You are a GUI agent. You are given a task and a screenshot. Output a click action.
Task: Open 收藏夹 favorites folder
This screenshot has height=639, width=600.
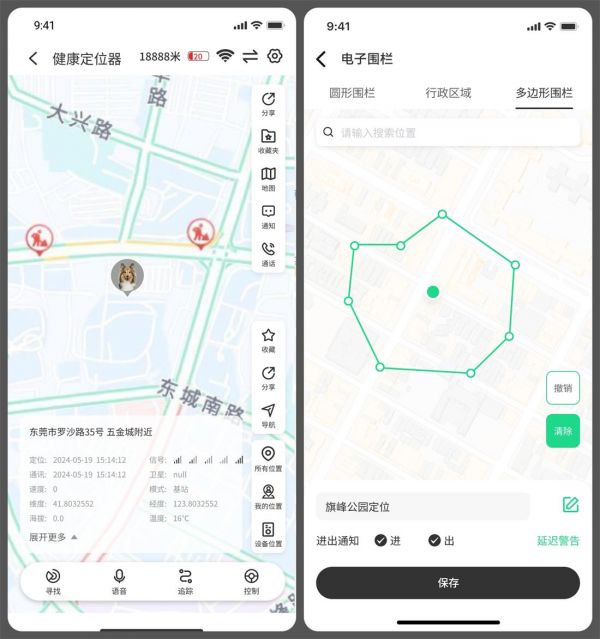click(x=268, y=140)
